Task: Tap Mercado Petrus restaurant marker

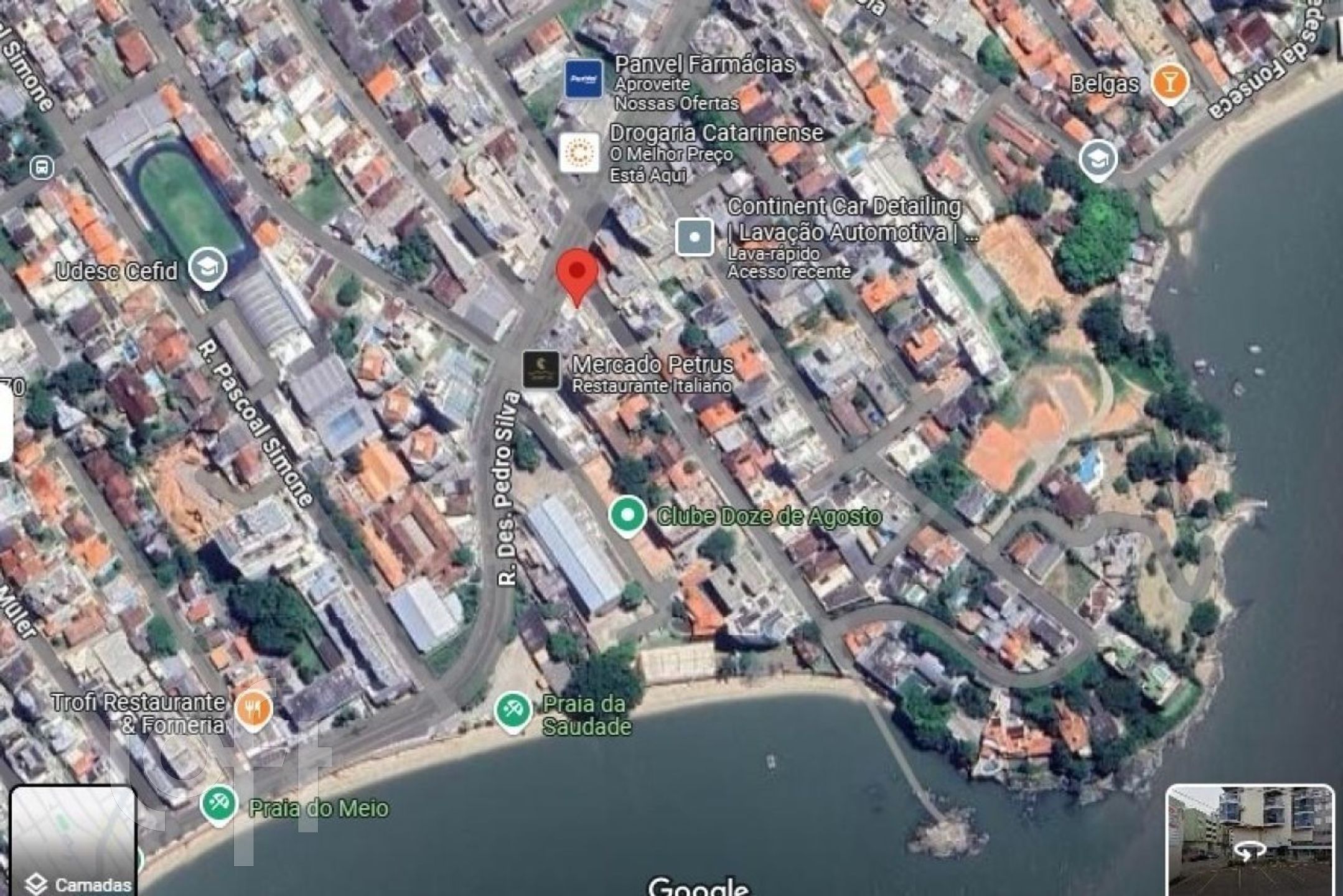Action: click(540, 370)
